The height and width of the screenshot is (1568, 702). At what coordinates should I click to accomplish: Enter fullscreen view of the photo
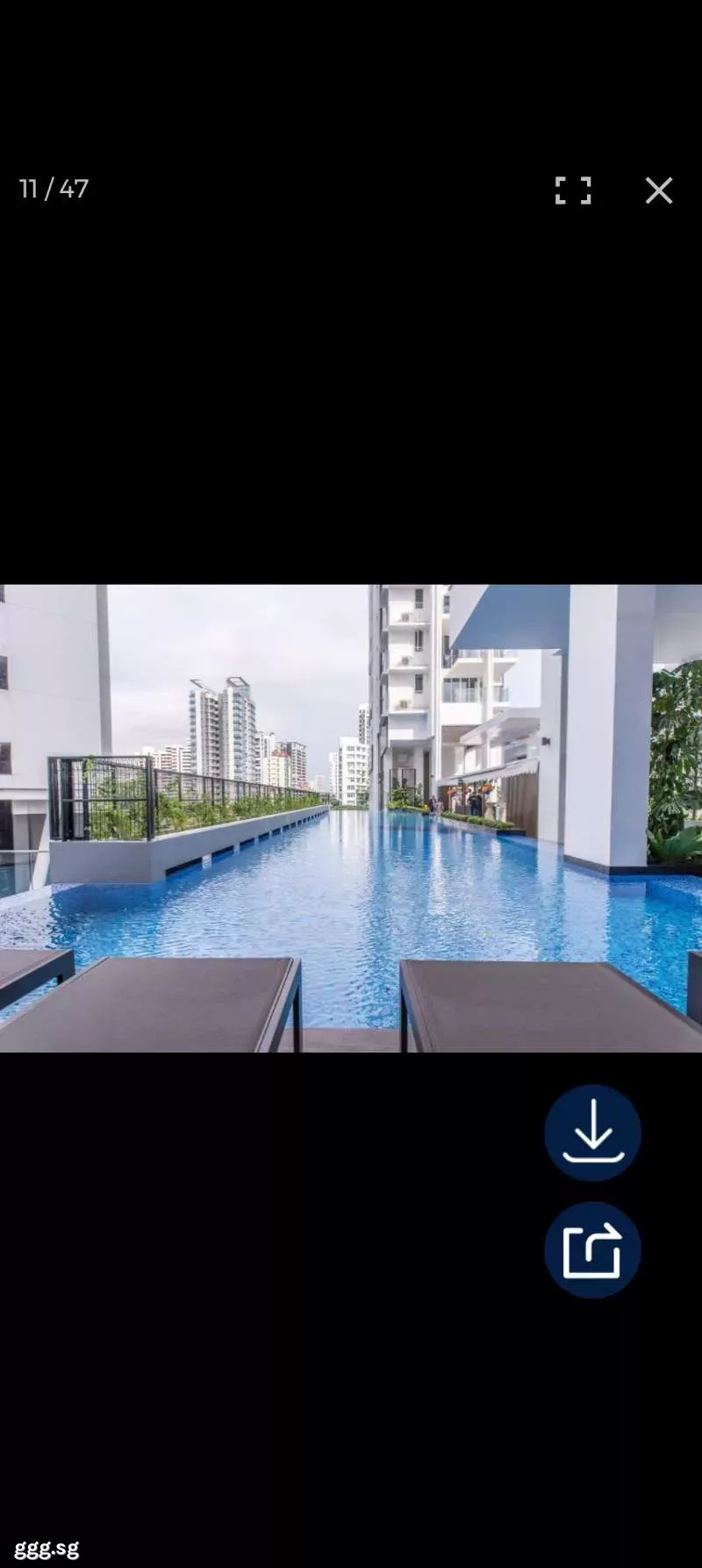pyautogui.click(x=573, y=191)
